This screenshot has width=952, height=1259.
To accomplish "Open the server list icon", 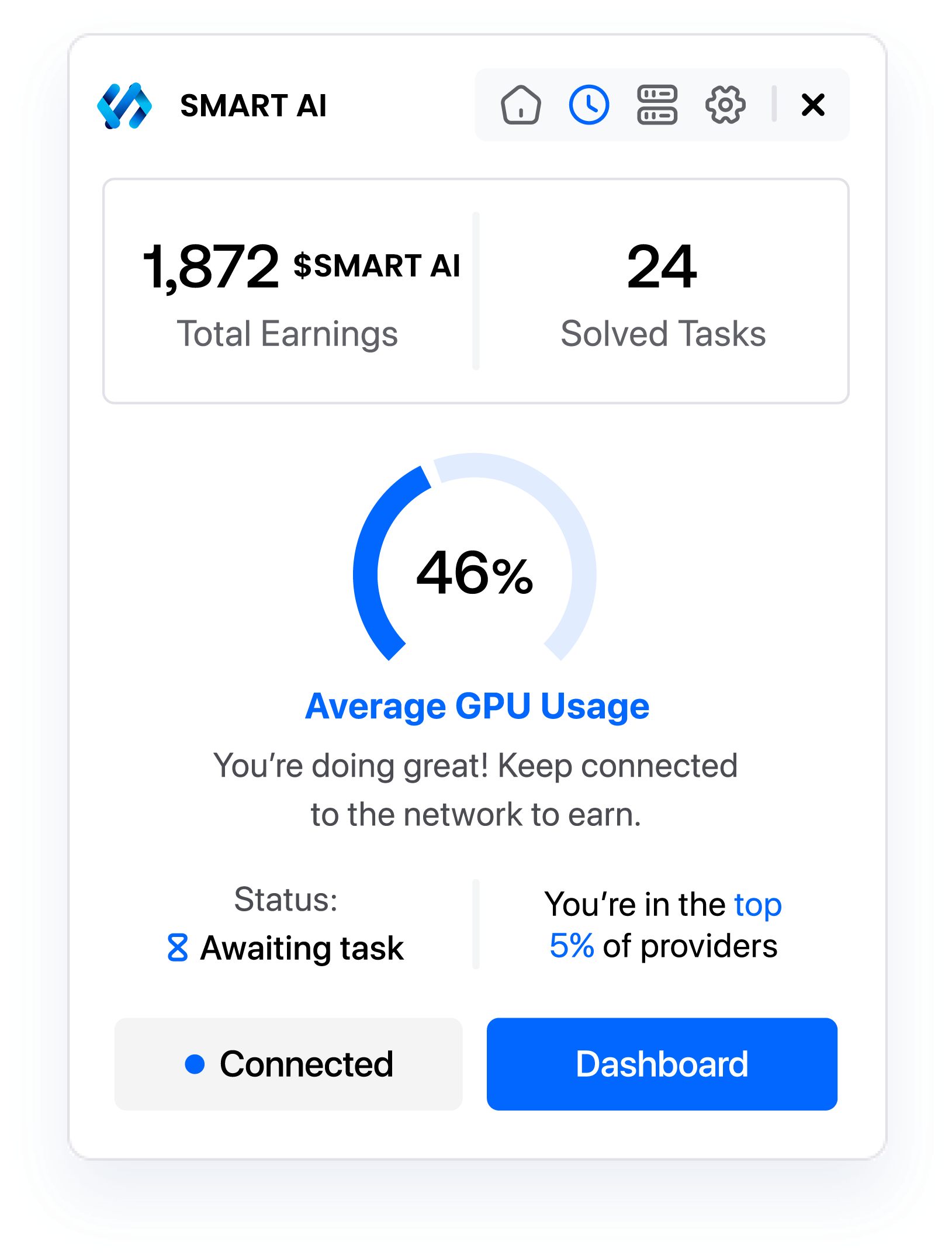I will [x=657, y=105].
